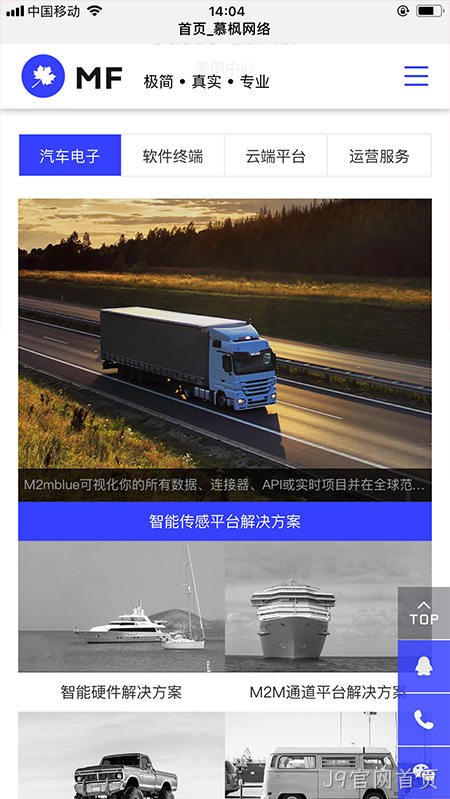Open the hamburger menu
This screenshot has height=799, width=450.
(x=416, y=76)
